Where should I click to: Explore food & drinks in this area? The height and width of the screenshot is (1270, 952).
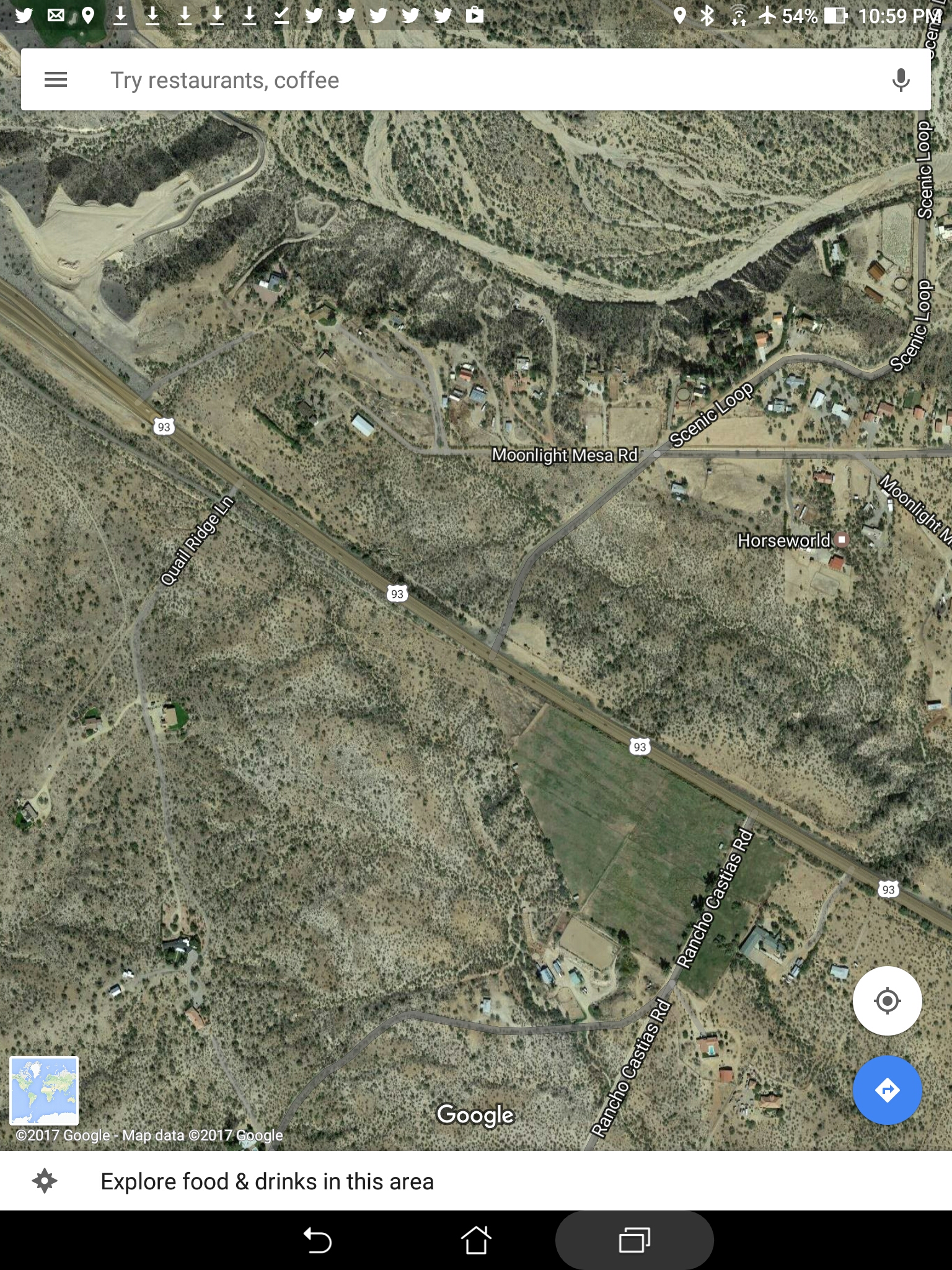click(267, 1181)
